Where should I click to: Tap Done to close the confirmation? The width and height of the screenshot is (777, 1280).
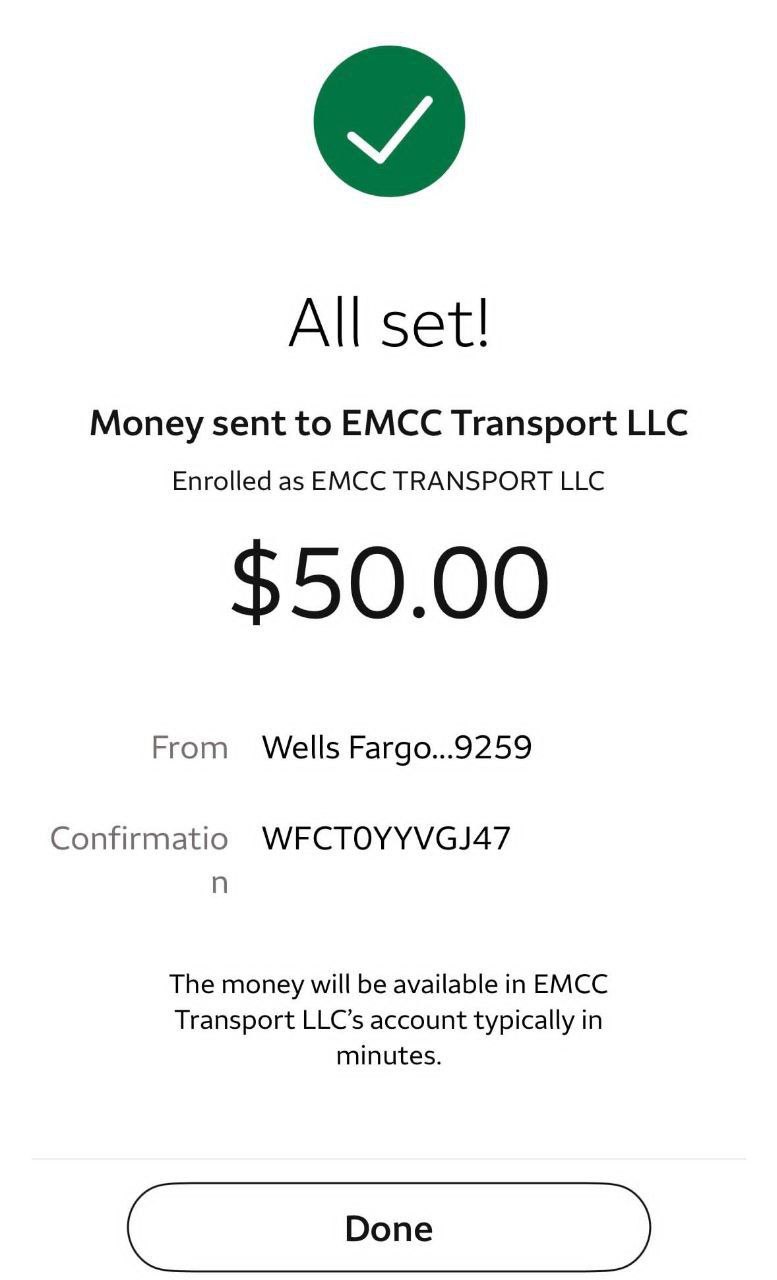(x=388, y=1227)
